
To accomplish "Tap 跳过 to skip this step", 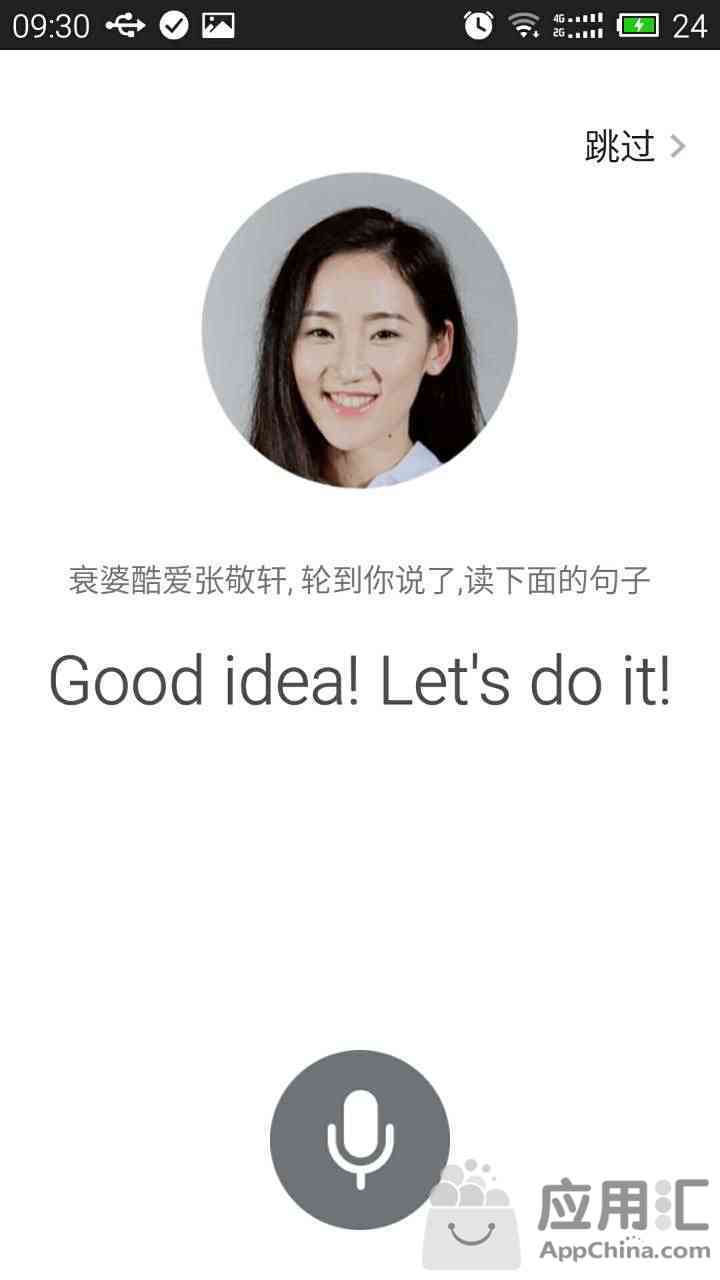I will (x=634, y=147).
